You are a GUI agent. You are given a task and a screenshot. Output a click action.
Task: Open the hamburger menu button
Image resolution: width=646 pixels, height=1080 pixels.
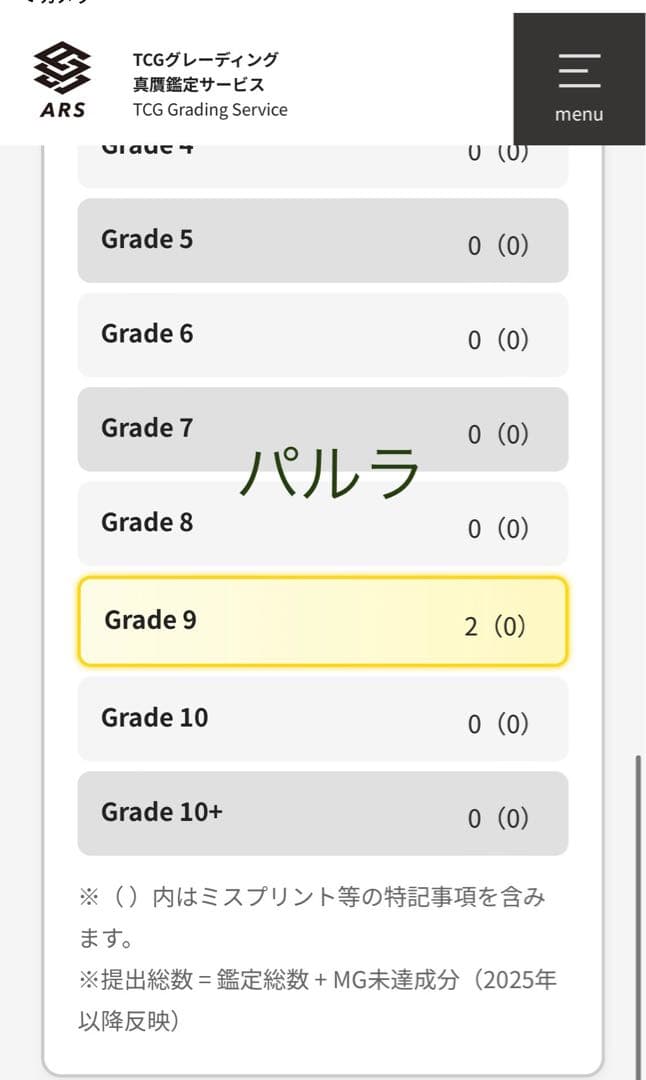[579, 80]
